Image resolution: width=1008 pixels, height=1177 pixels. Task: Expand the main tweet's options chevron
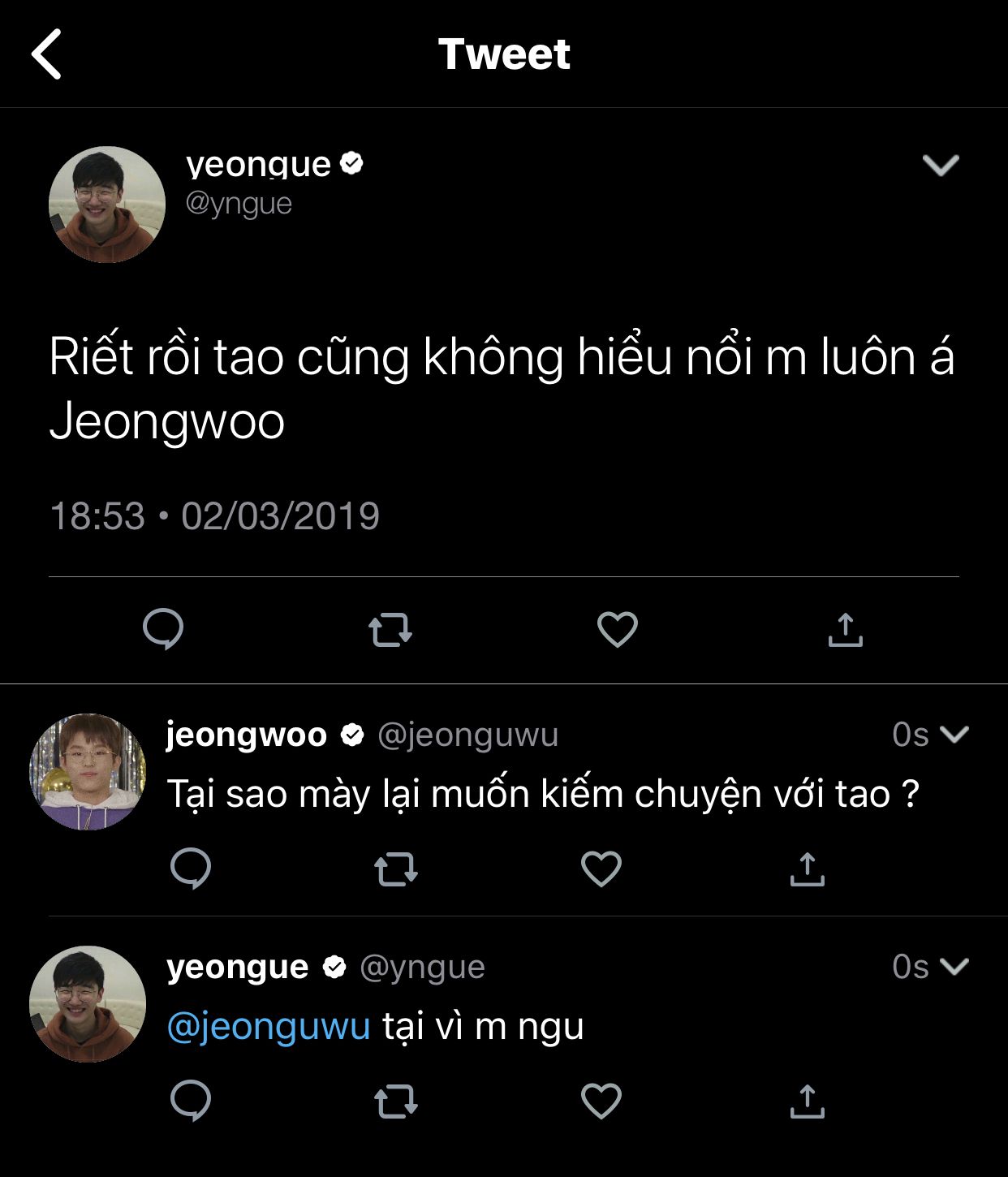click(941, 165)
